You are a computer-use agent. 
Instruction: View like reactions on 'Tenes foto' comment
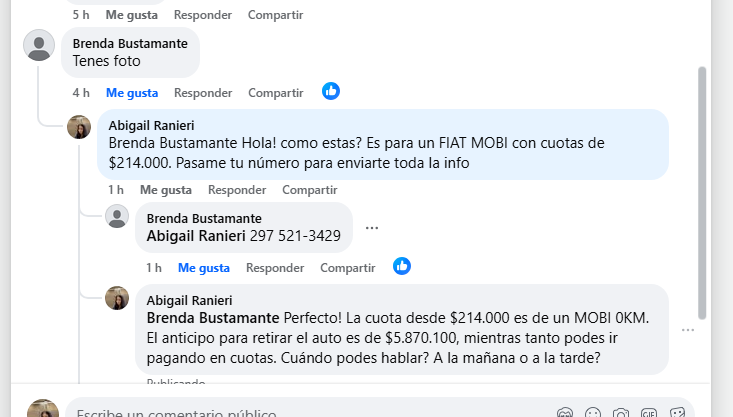pyautogui.click(x=331, y=91)
